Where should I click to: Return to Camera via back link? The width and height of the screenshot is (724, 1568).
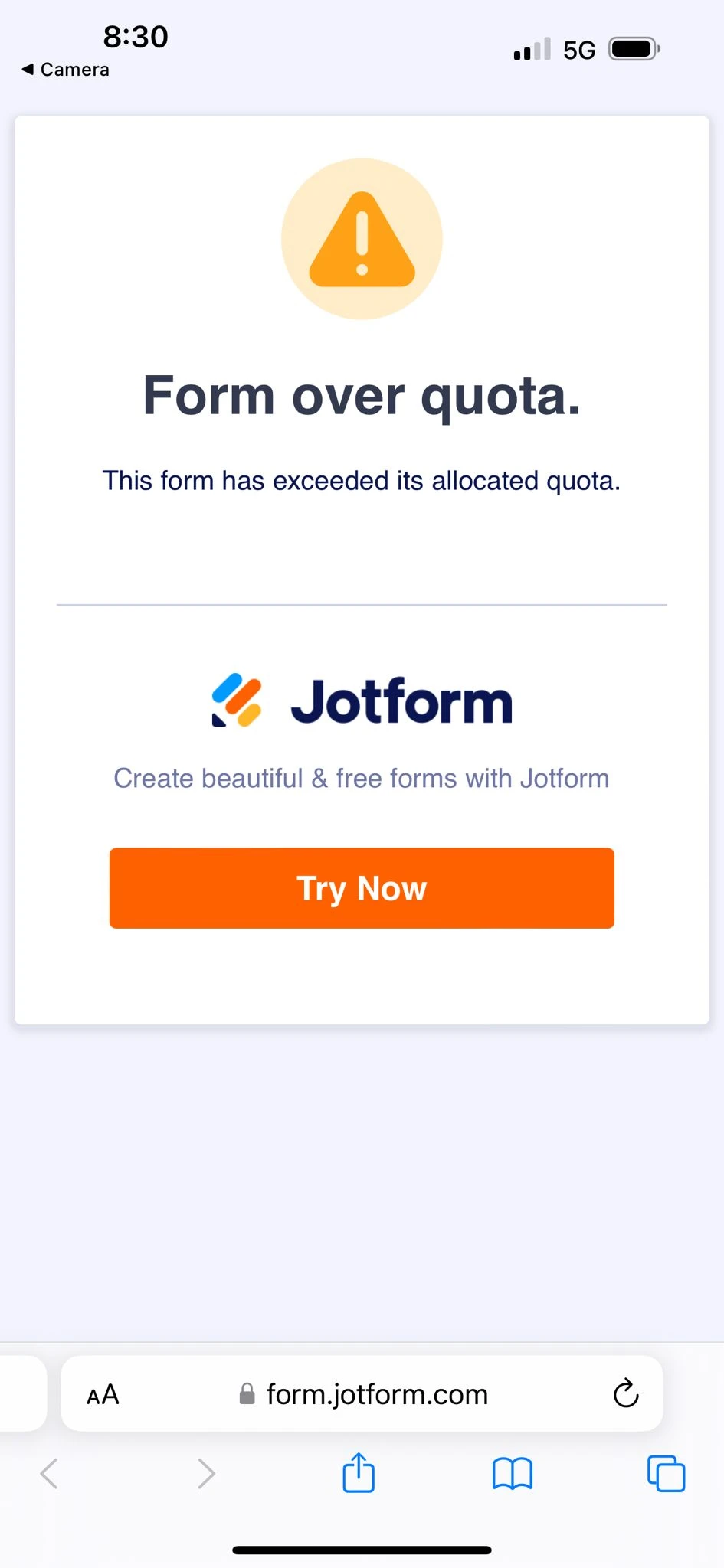coord(64,69)
